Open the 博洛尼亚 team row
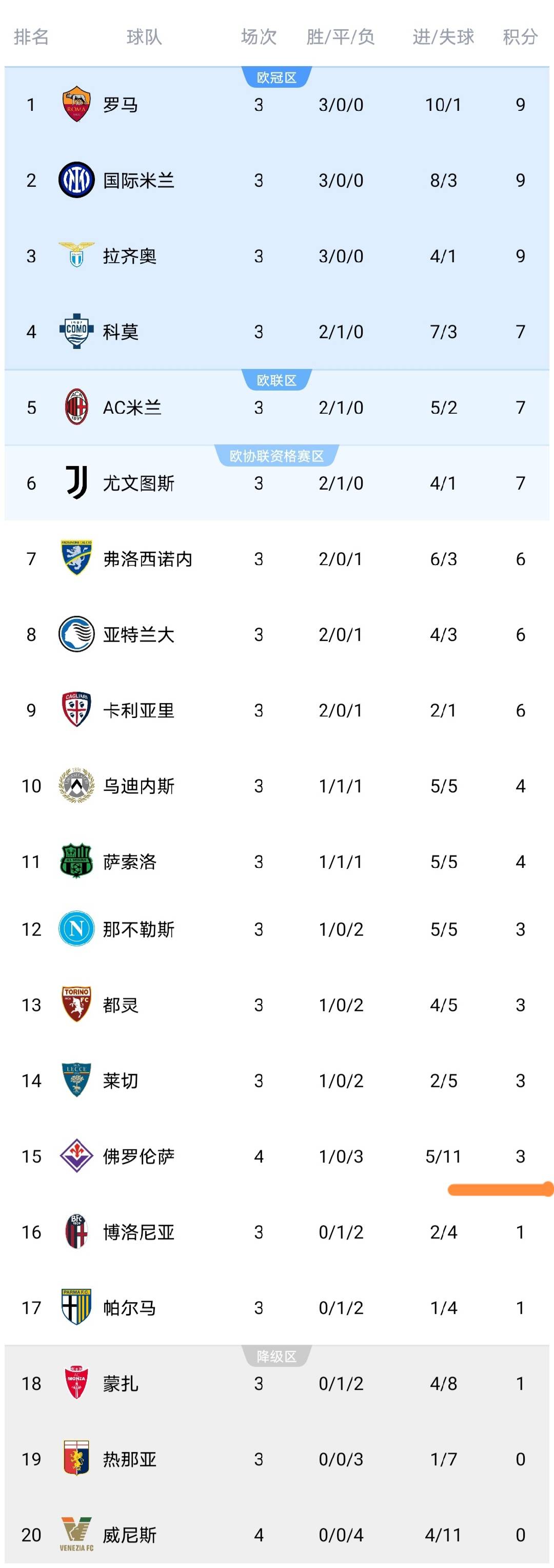Viewport: 554px width, 1568px height. tap(276, 1231)
